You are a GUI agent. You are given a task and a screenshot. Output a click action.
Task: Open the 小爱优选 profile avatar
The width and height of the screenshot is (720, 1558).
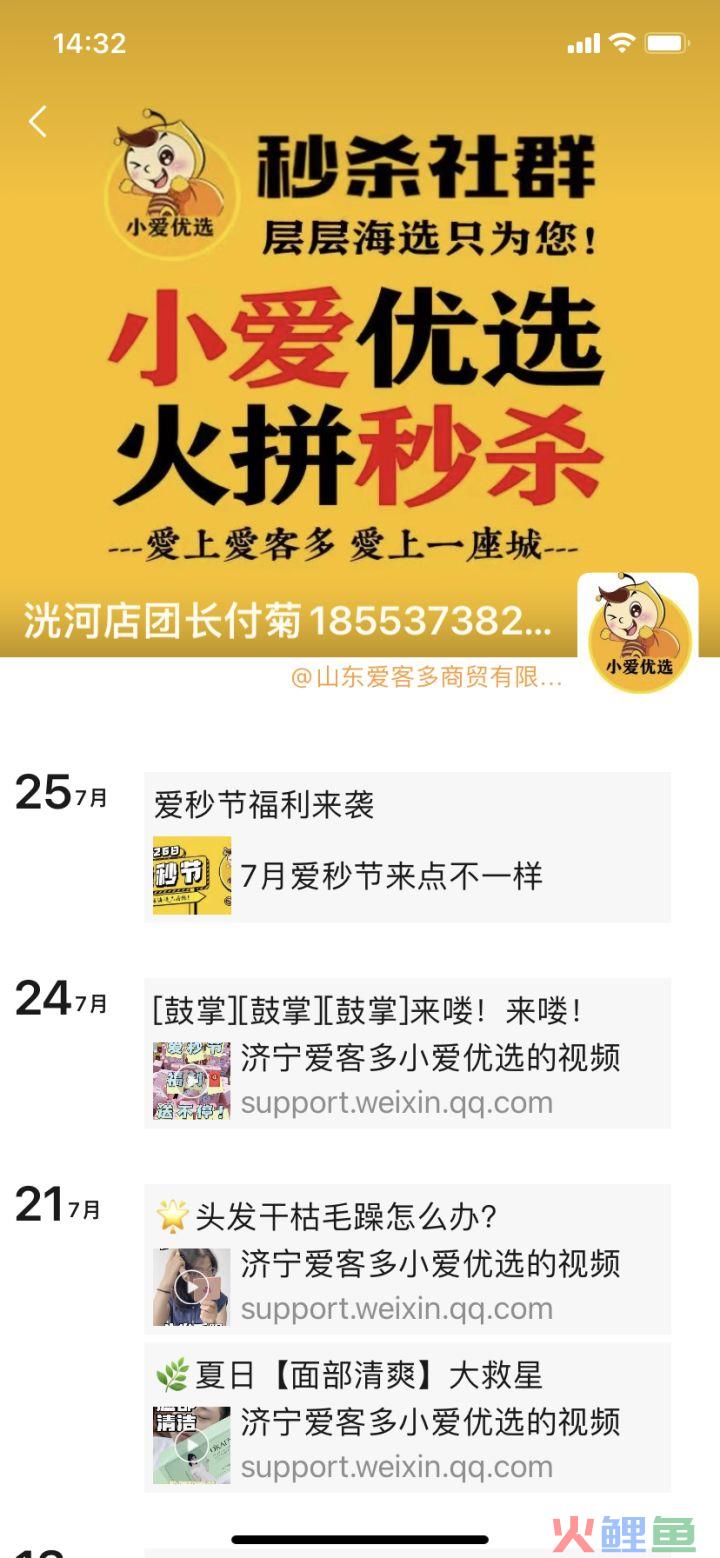click(638, 634)
